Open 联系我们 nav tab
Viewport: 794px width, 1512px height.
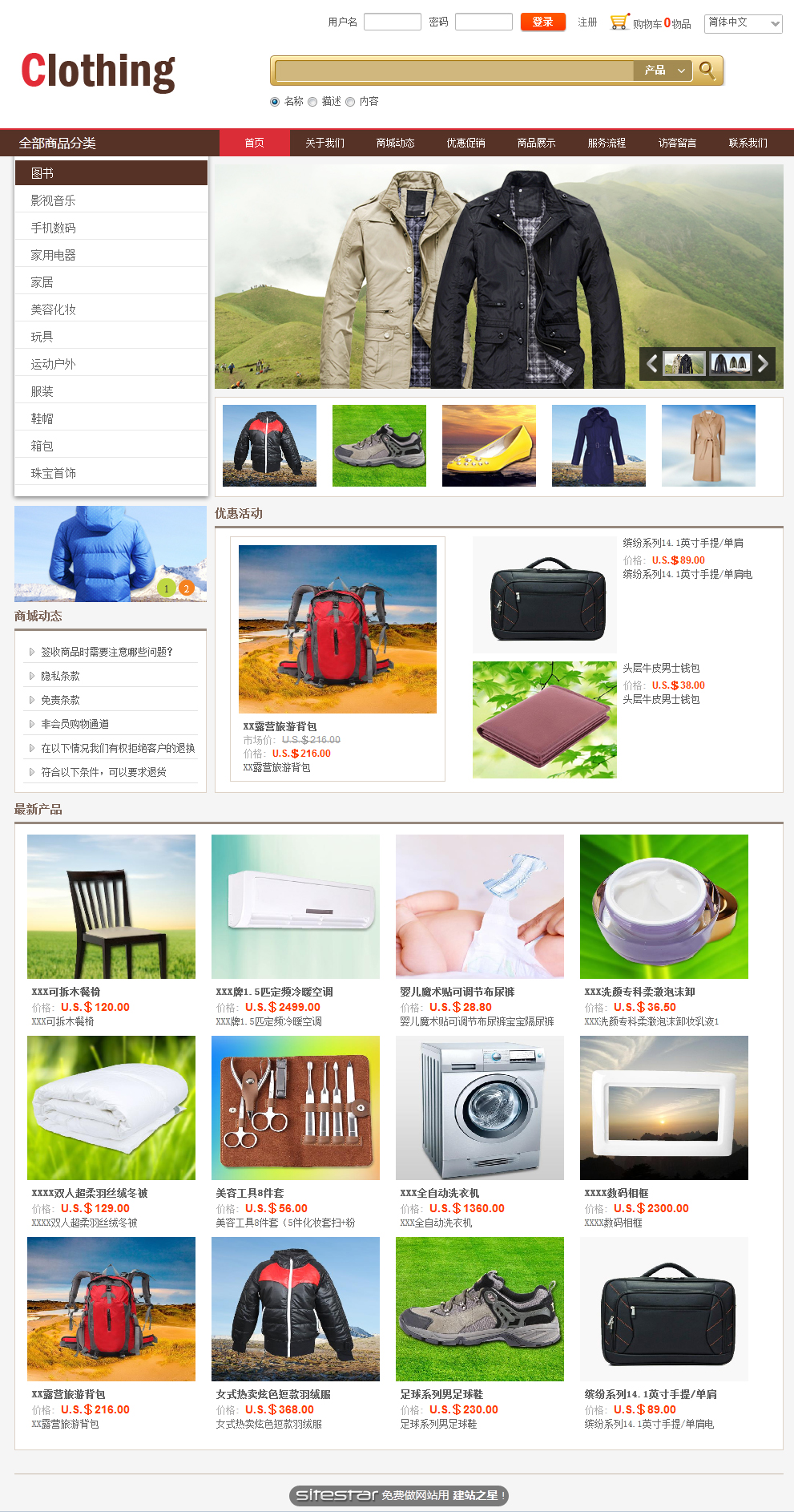click(748, 143)
